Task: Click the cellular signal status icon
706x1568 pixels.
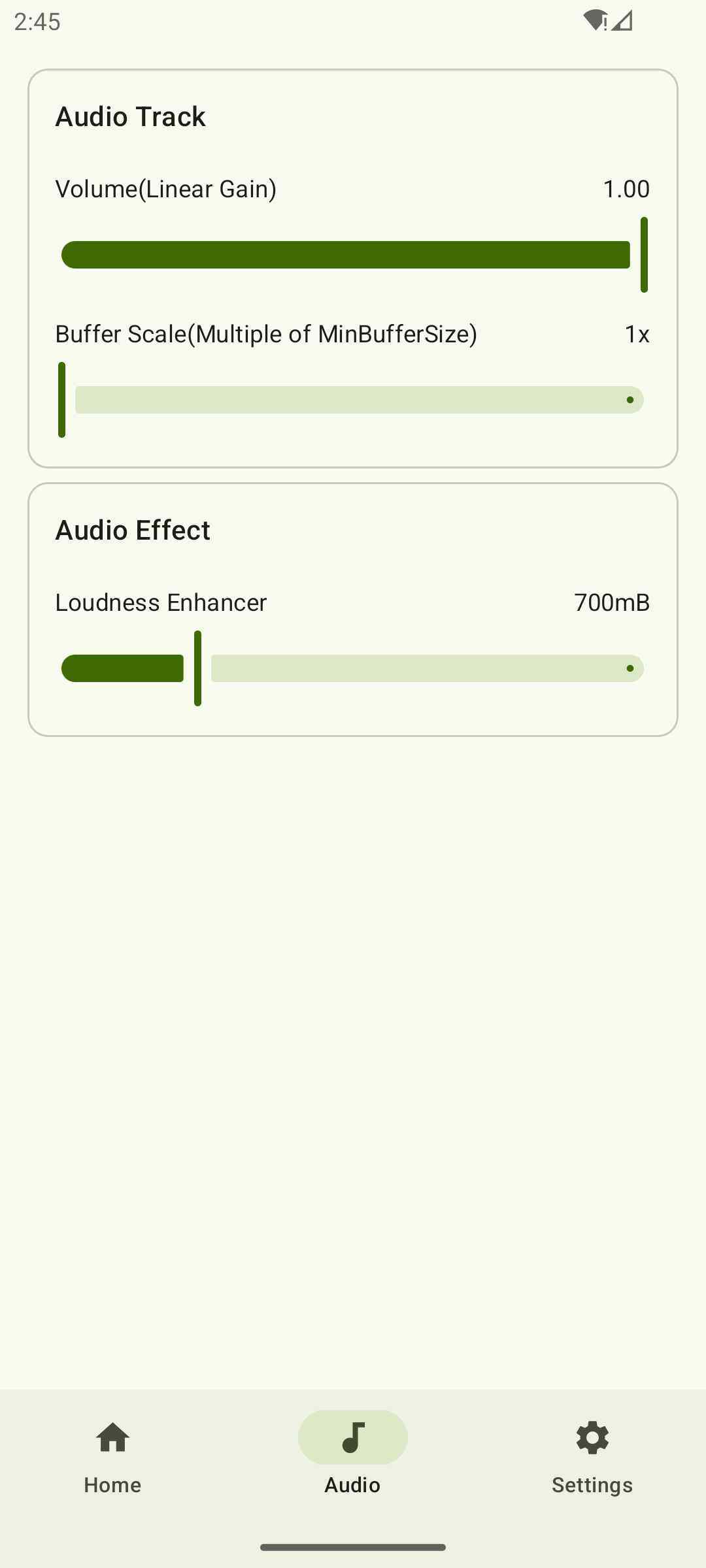Action: click(x=621, y=22)
